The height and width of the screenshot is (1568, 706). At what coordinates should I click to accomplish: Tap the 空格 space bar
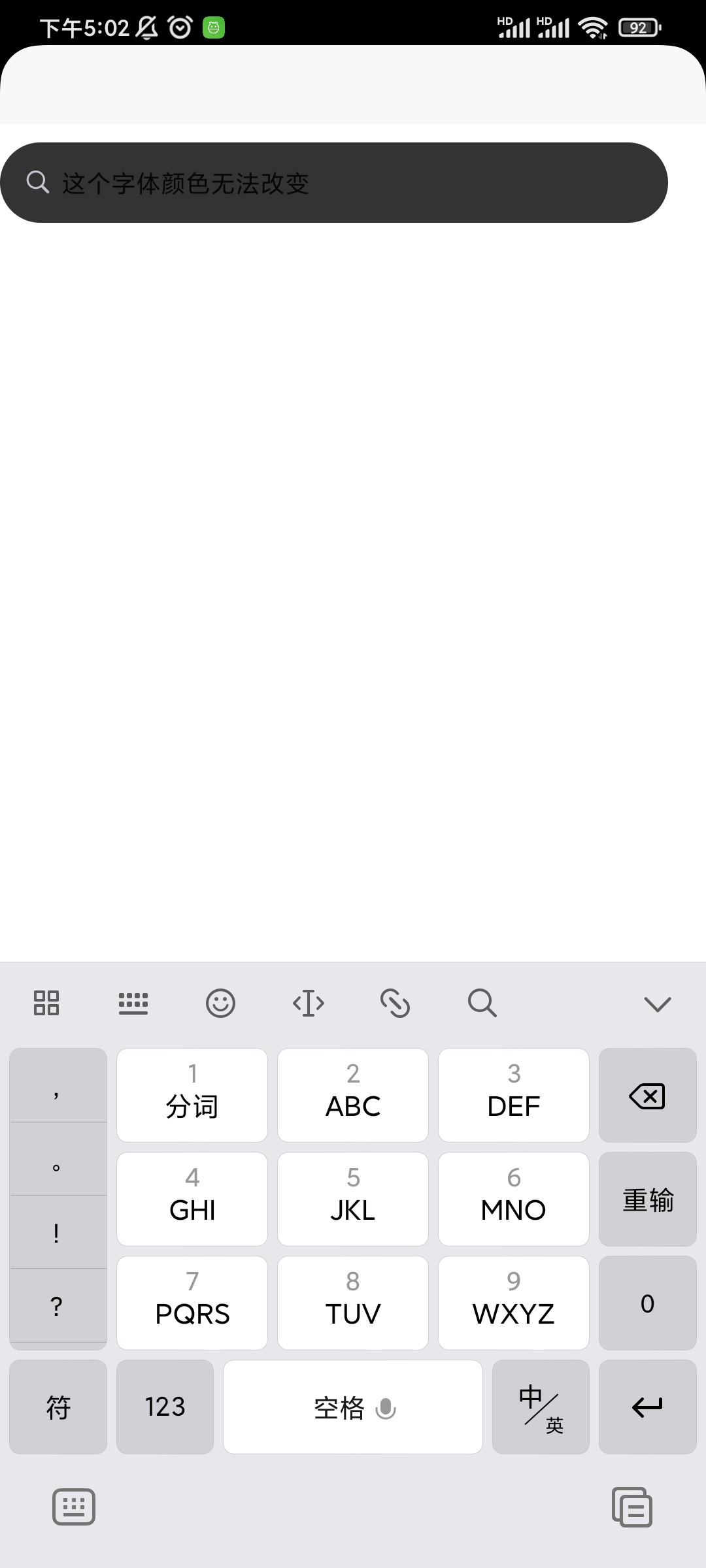(353, 1407)
